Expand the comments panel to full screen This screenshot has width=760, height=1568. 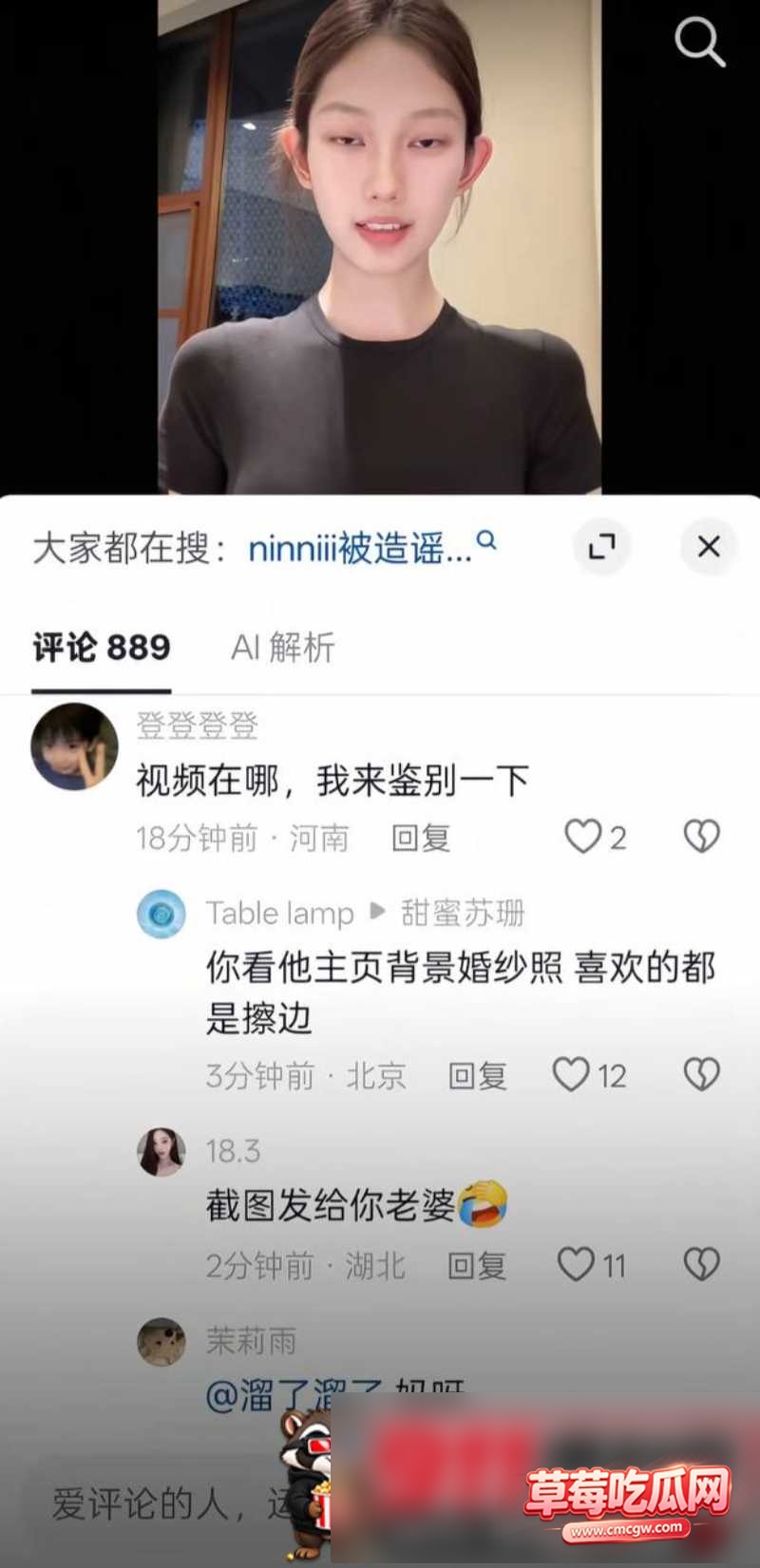click(601, 546)
